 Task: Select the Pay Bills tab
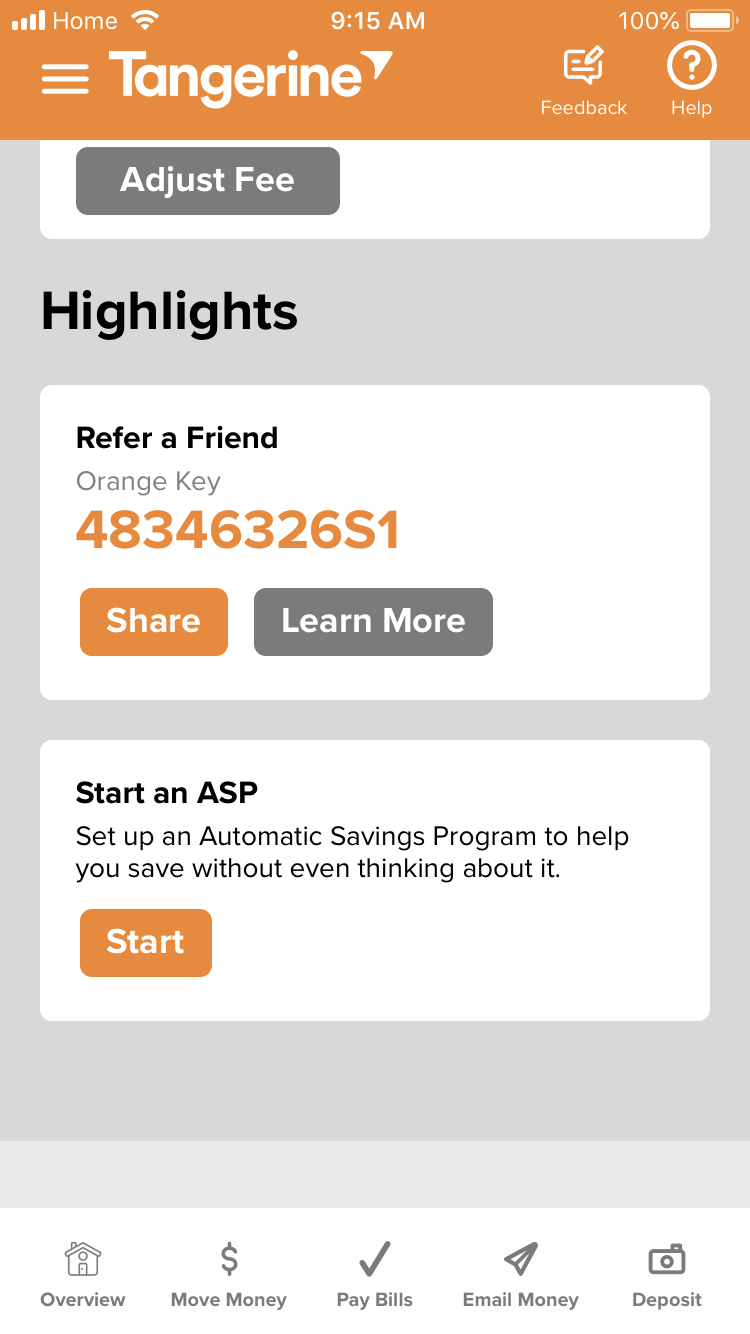pyautogui.click(x=375, y=1273)
